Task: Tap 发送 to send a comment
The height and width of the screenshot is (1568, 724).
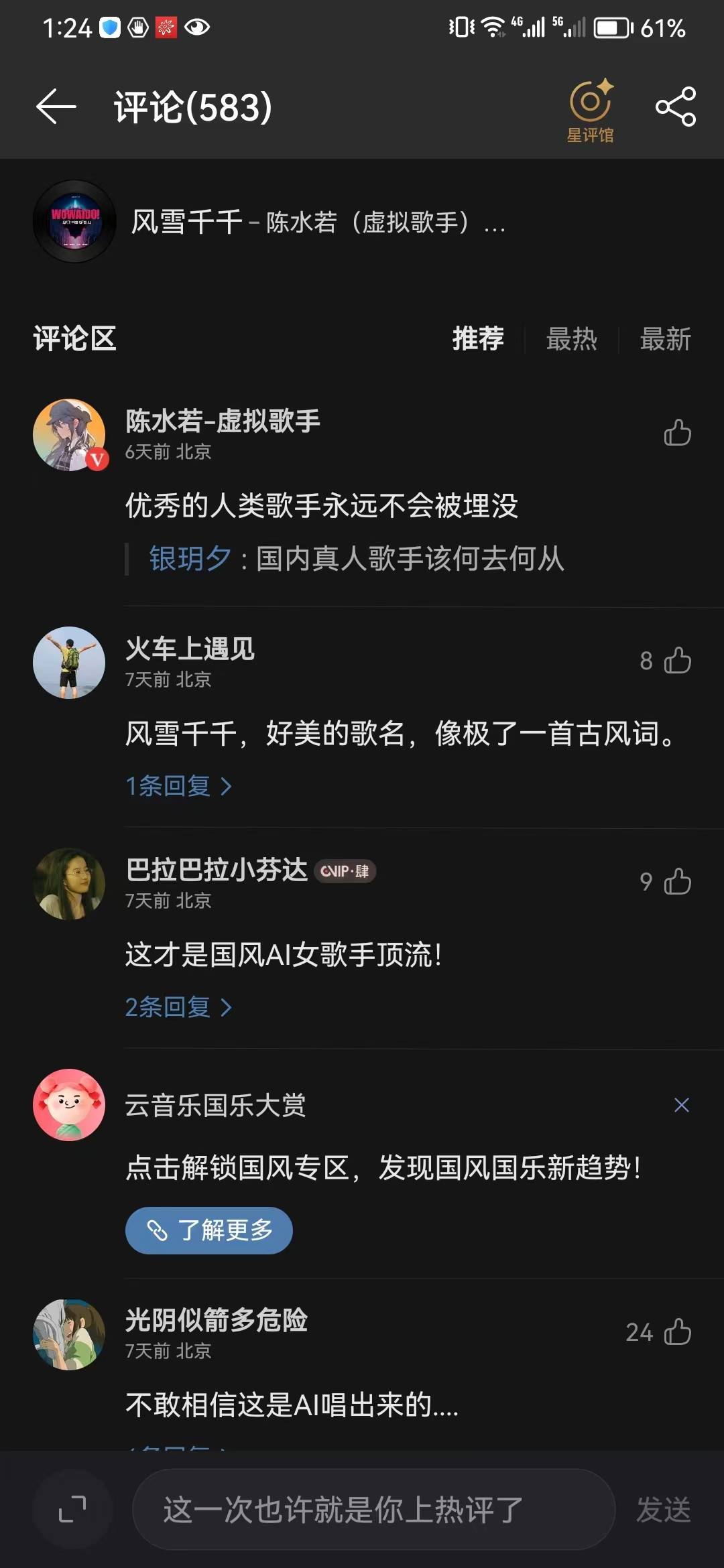Action: click(x=666, y=1509)
